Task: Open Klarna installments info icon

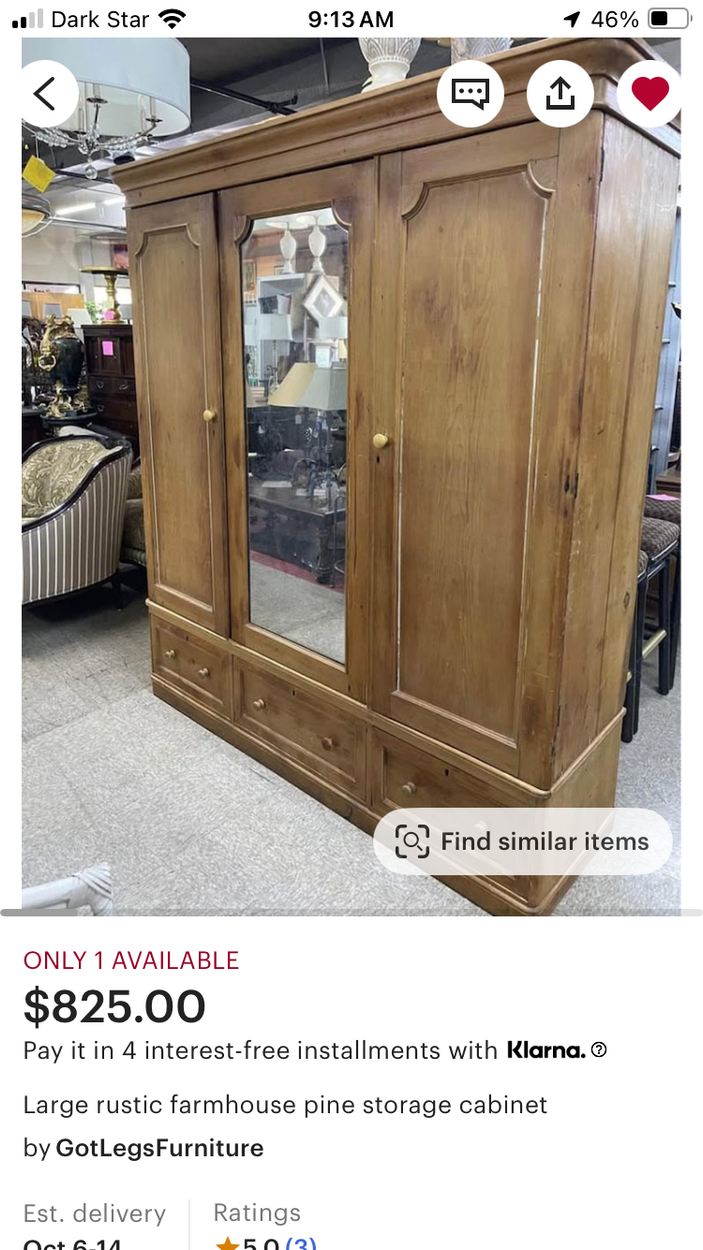Action: pos(599,1050)
